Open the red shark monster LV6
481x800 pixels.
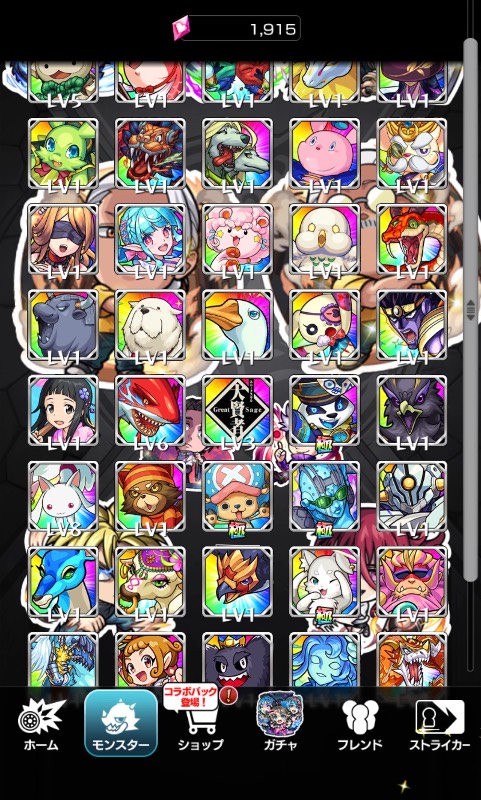pyautogui.click(x=150, y=411)
